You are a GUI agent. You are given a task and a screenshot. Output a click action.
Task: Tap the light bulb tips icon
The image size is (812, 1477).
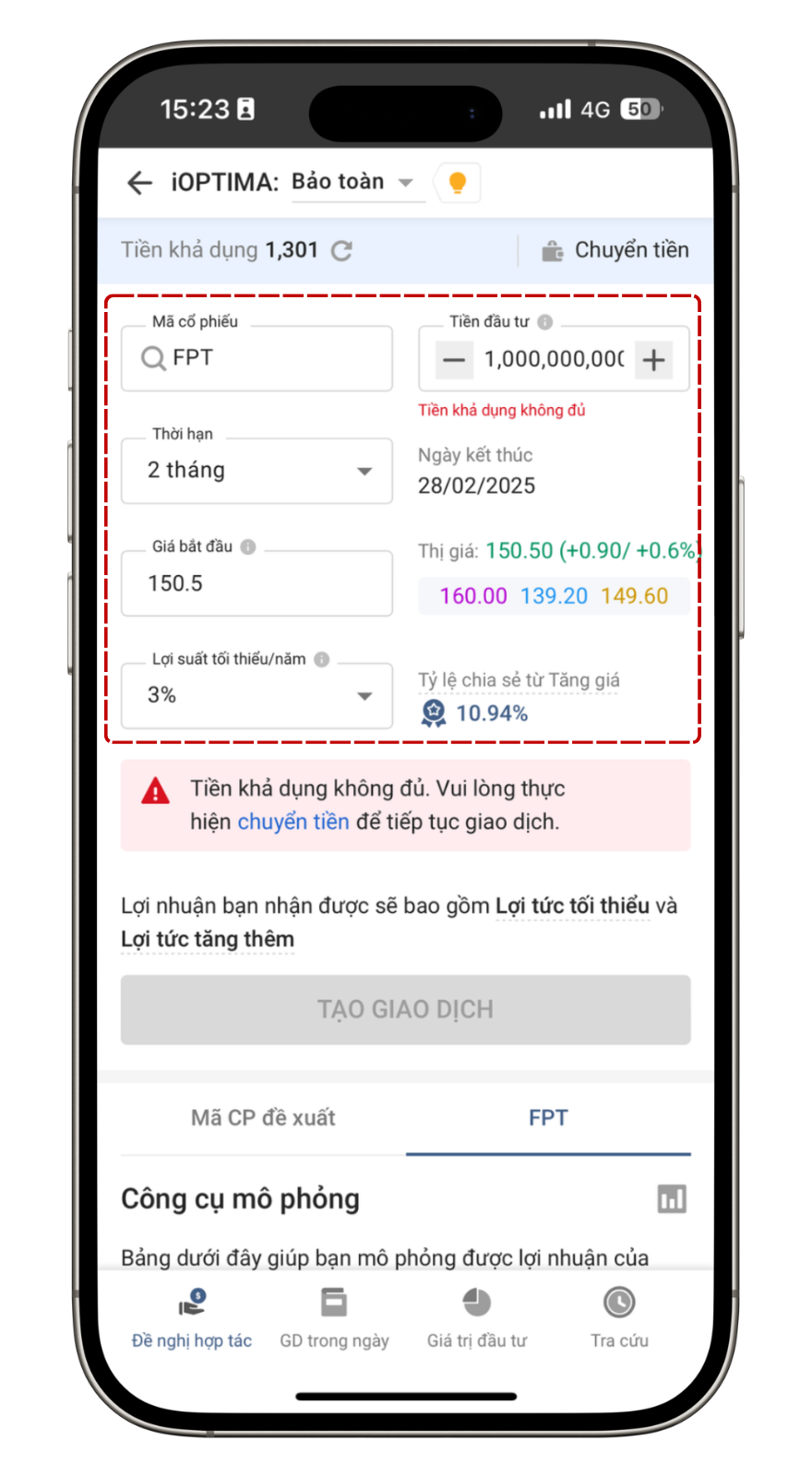tap(457, 183)
